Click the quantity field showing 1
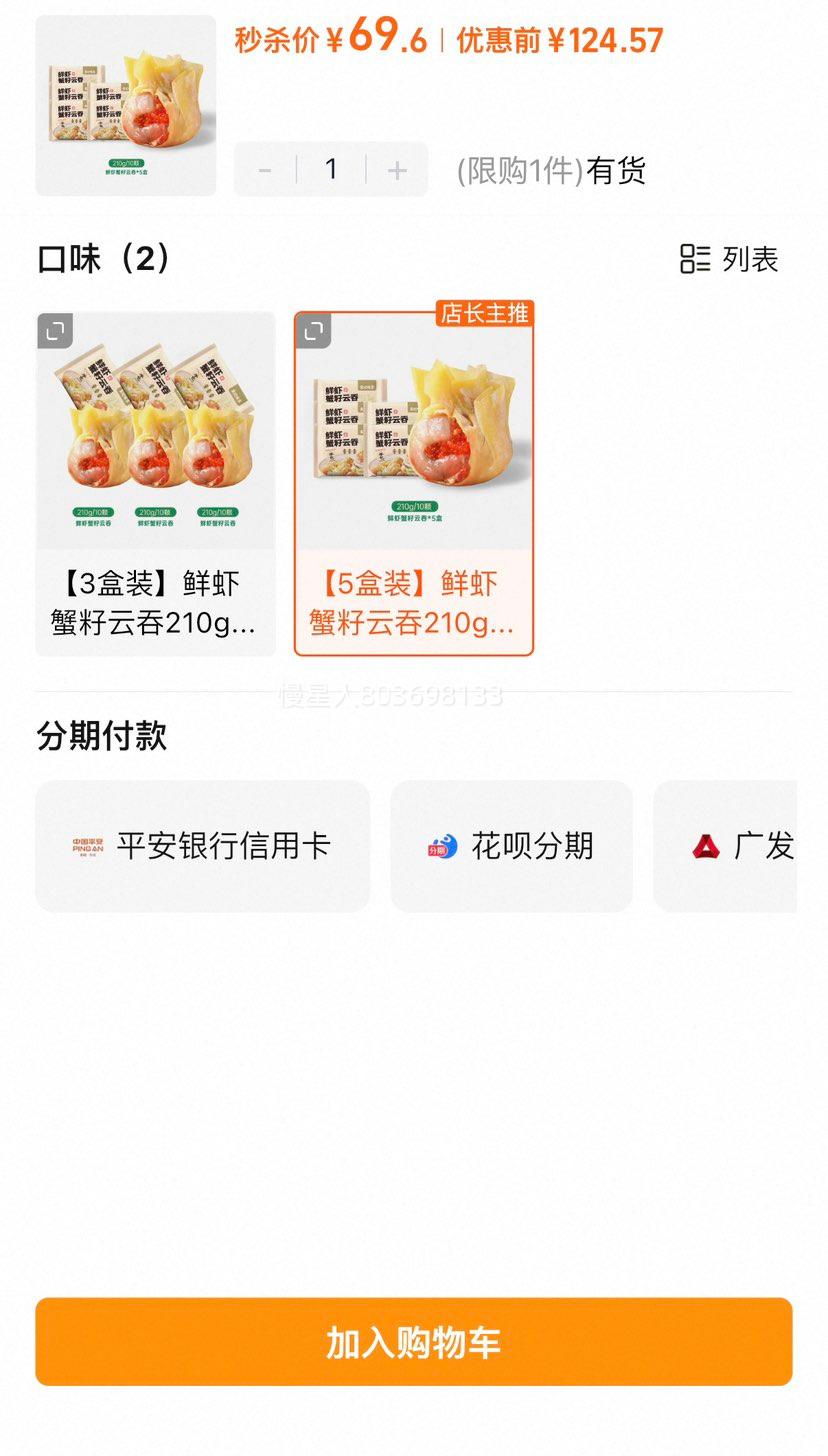This screenshot has width=828, height=1456. pos(330,170)
